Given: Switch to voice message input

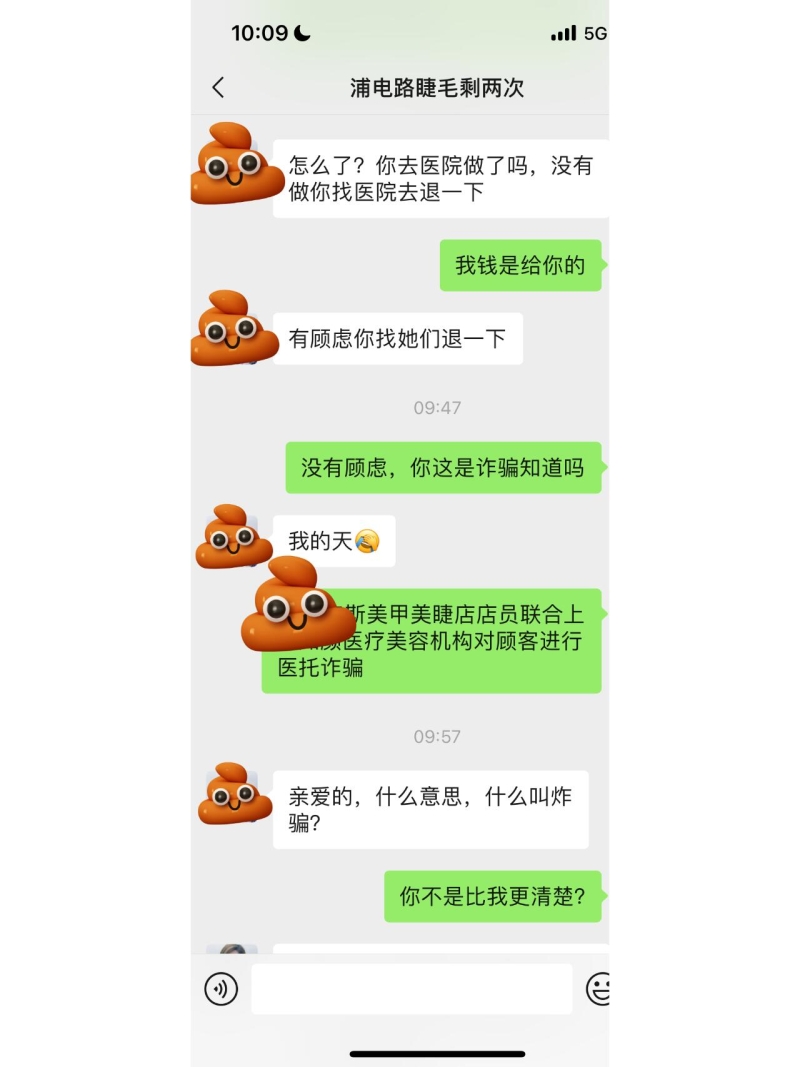Looking at the screenshot, I should pyautogui.click(x=221, y=989).
